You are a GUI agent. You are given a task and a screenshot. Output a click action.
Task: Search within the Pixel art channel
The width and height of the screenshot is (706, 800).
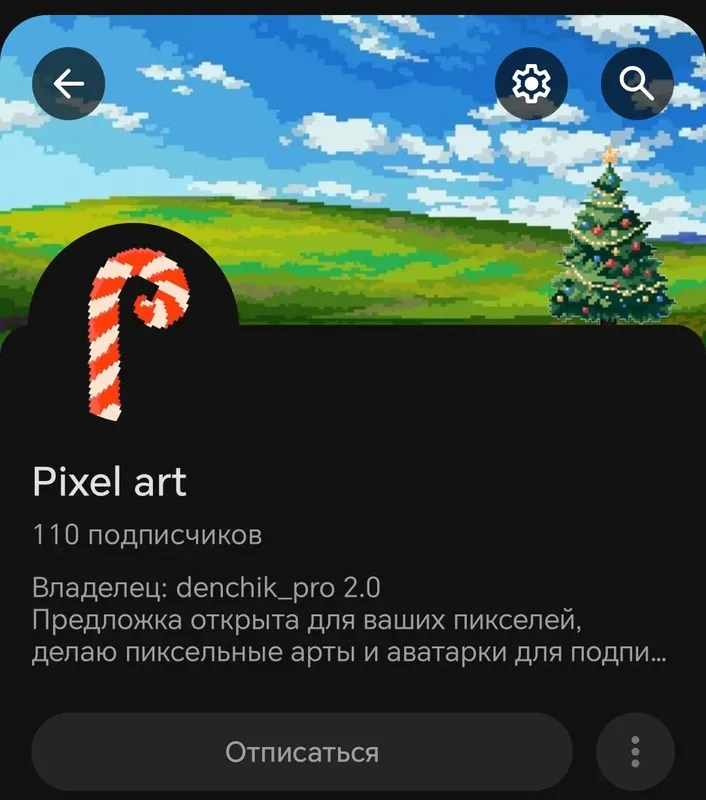(637, 84)
